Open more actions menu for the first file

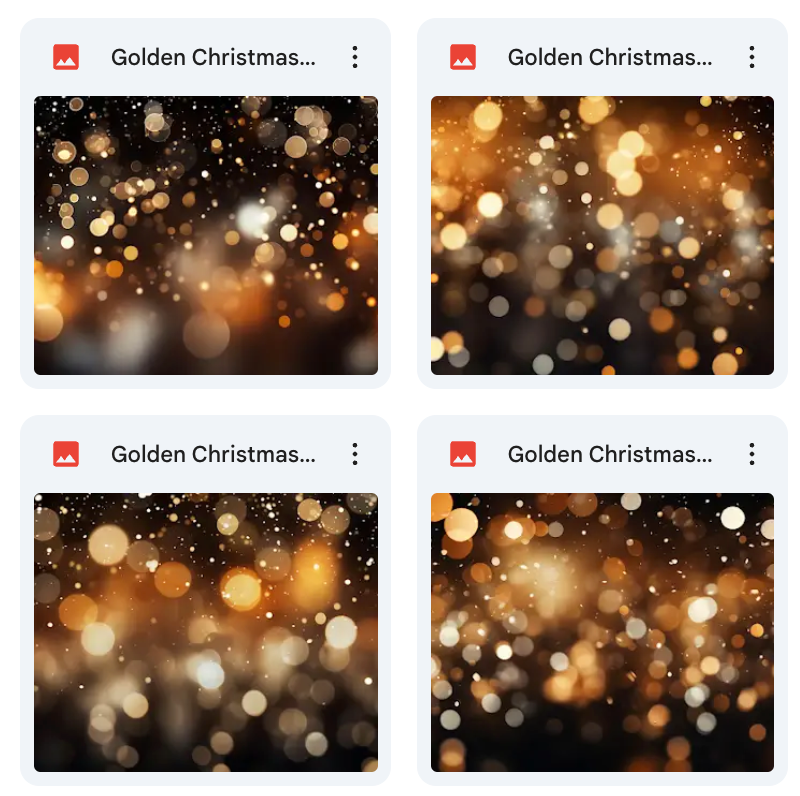[x=355, y=57]
